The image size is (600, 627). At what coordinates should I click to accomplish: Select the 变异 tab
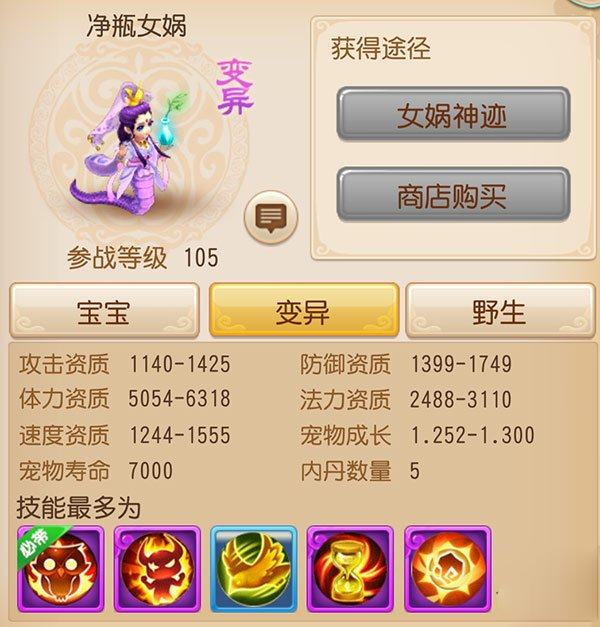coord(303,311)
